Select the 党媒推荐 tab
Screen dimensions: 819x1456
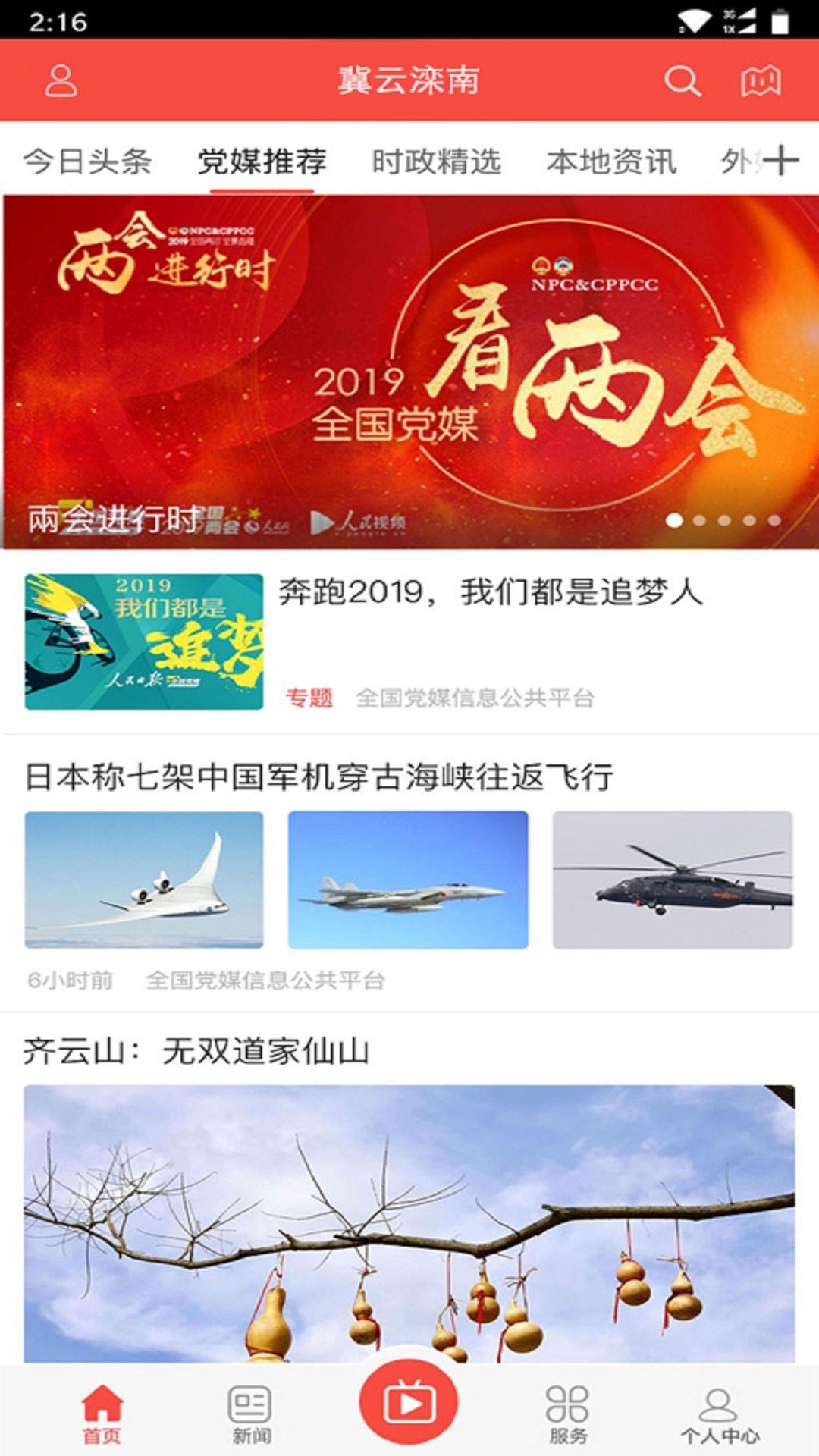point(262,162)
